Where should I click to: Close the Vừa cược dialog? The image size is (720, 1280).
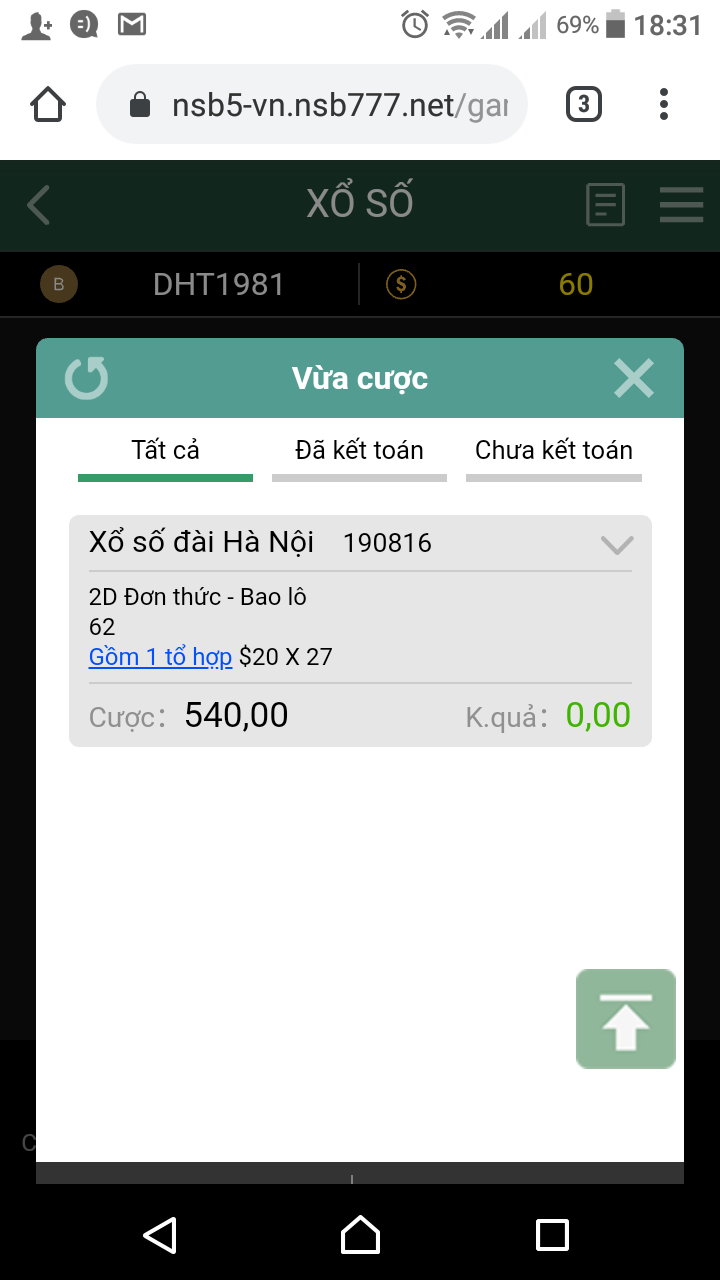[633, 379]
